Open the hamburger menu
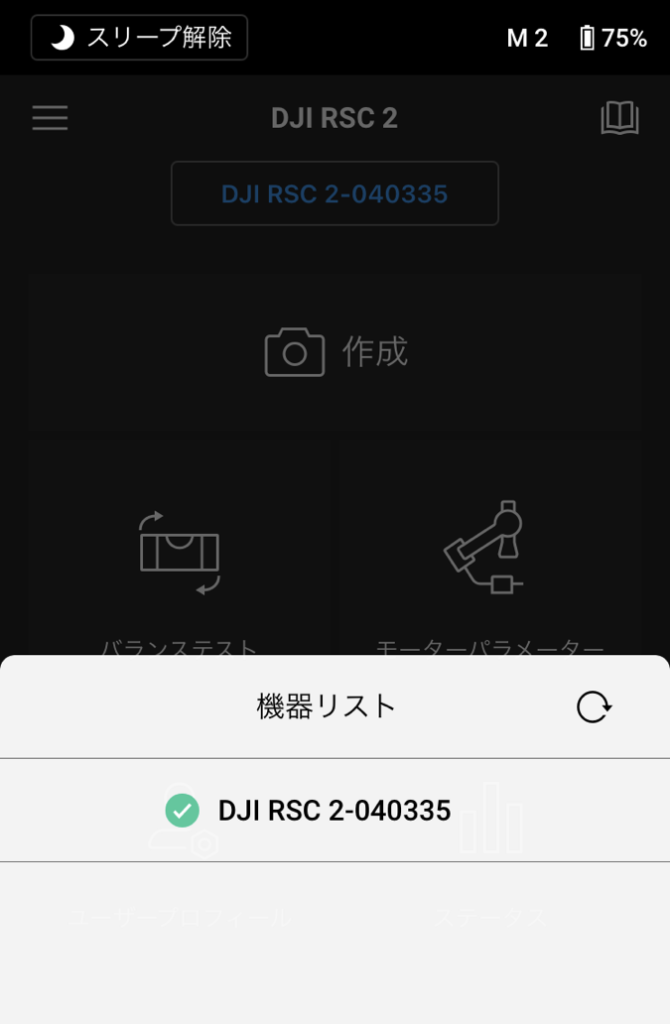 tap(50, 118)
